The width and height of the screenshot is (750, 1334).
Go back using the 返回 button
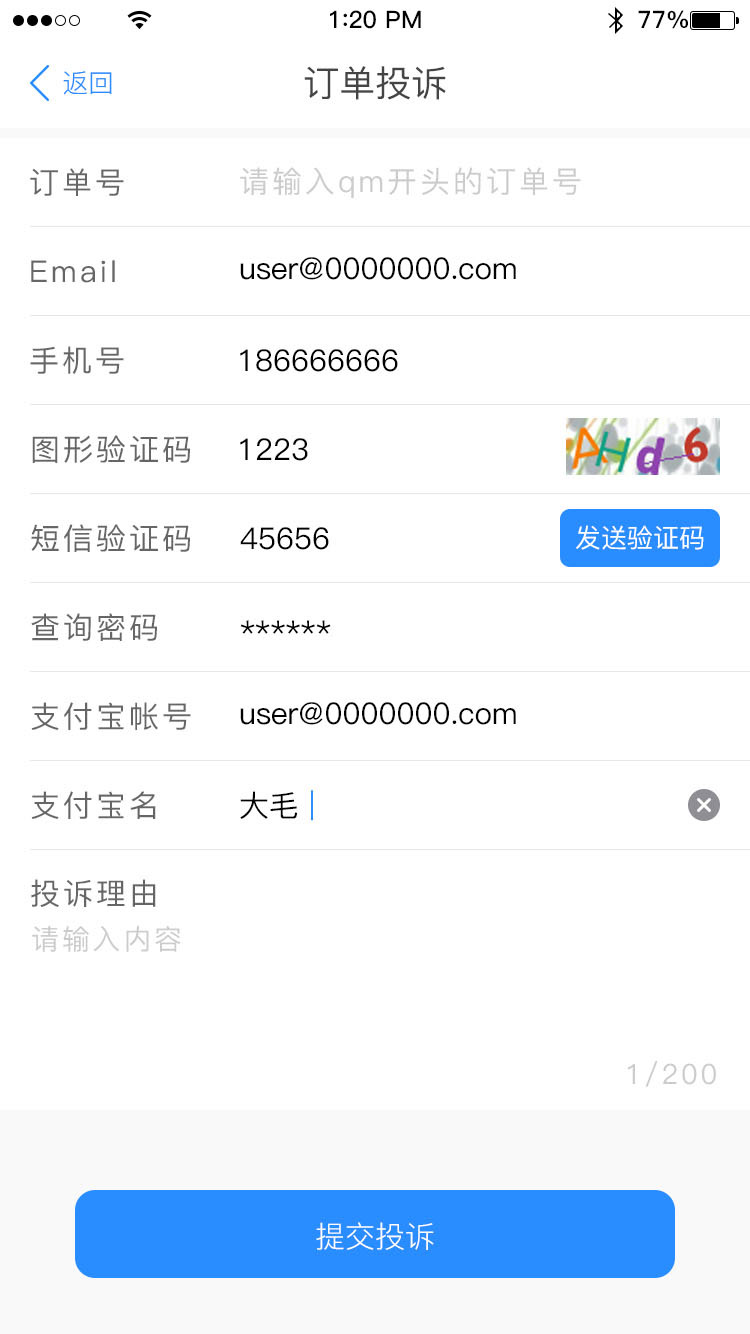[70, 83]
